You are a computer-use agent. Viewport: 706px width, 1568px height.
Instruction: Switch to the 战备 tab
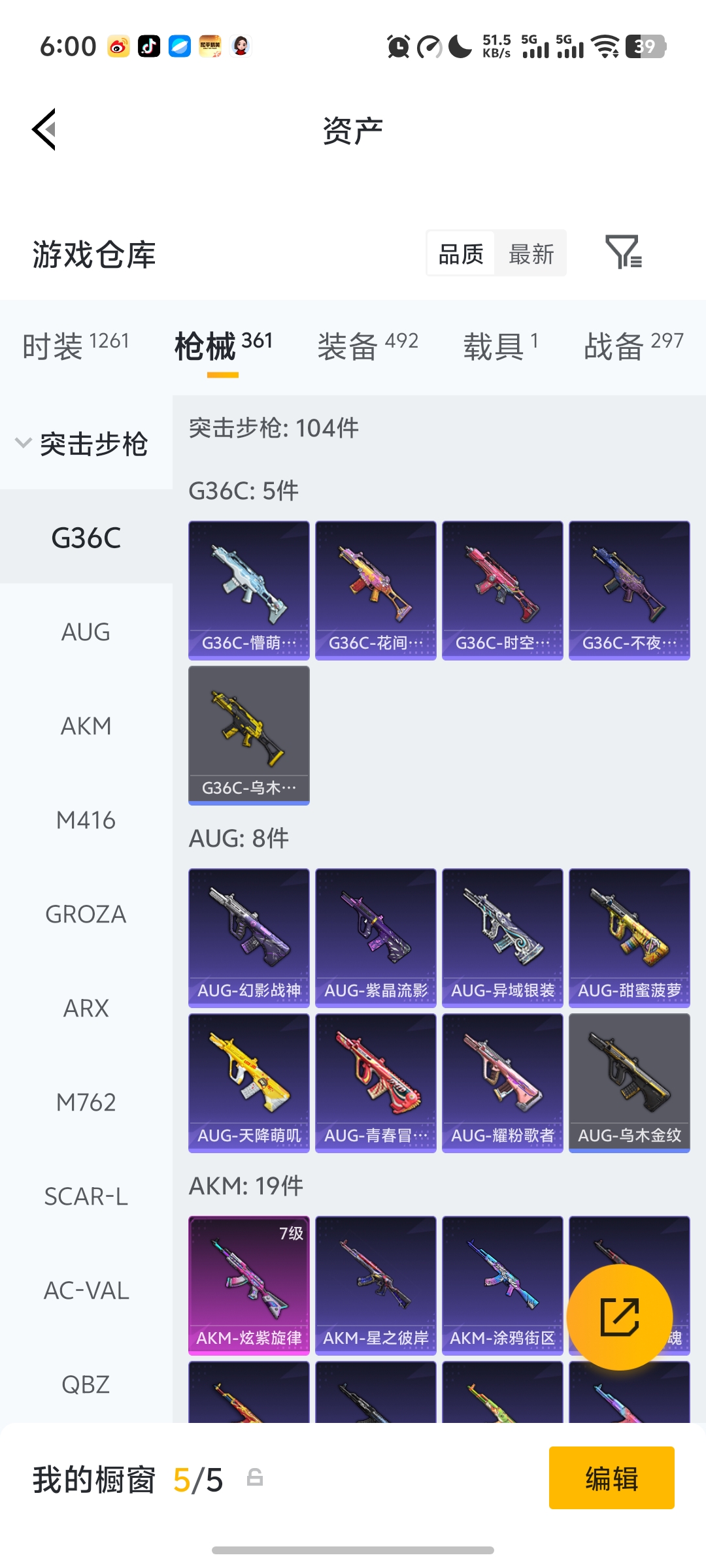633,345
